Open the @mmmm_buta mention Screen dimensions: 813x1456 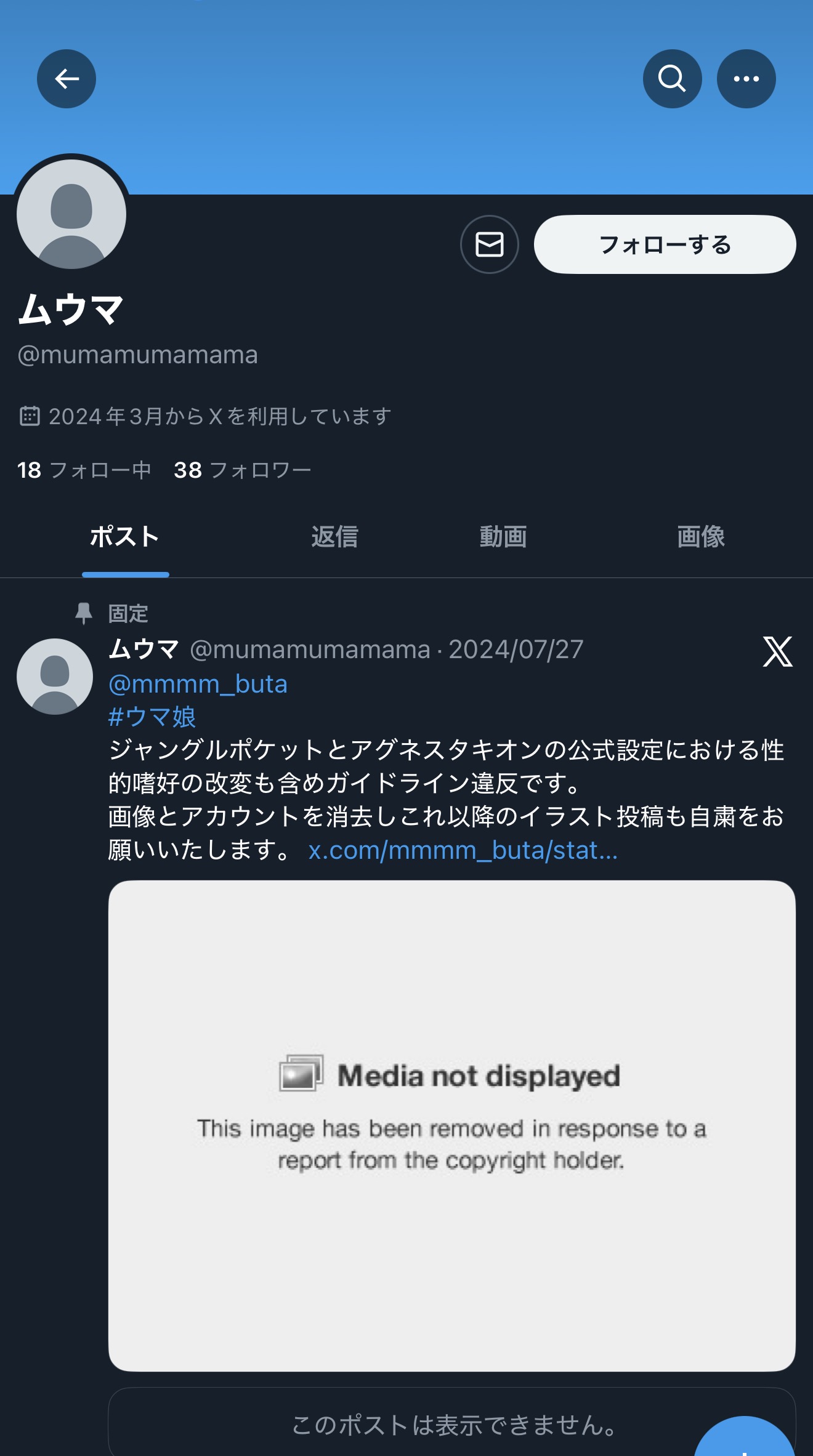pos(198,684)
